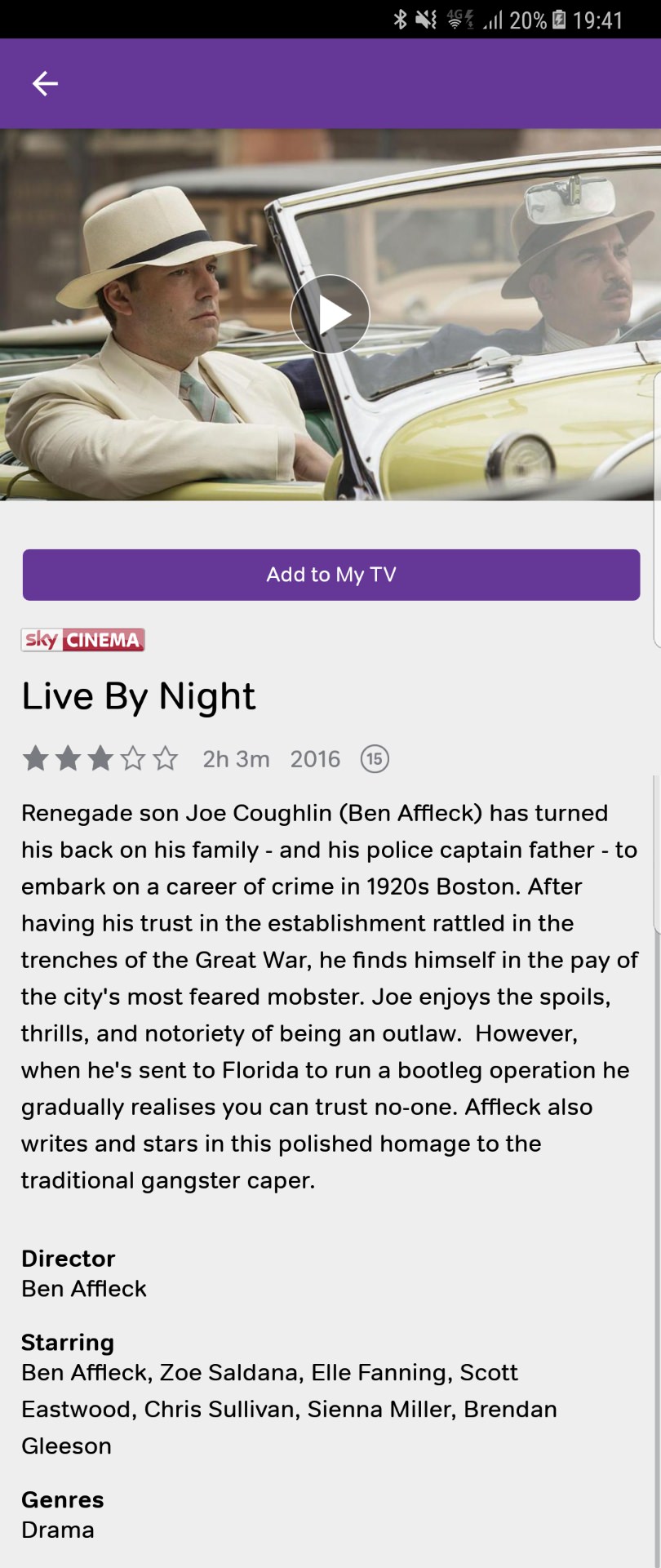Play the Live By Night trailer
Image resolution: width=661 pixels, height=1568 pixels.
pyautogui.click(x=330, y=314)
